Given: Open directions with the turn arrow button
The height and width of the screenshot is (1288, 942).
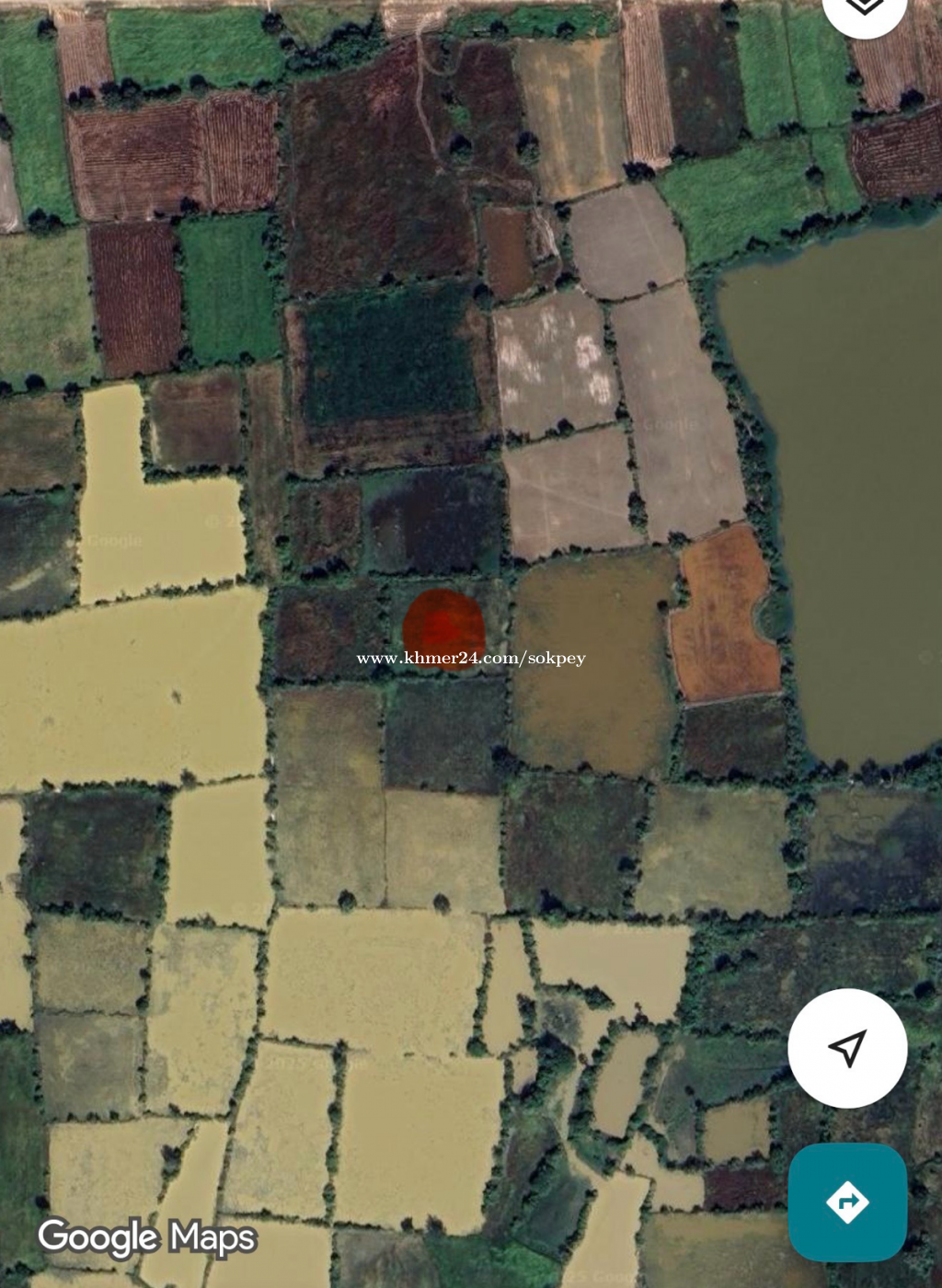Looking at the screenshot, I should click(x=847, y=1202).
